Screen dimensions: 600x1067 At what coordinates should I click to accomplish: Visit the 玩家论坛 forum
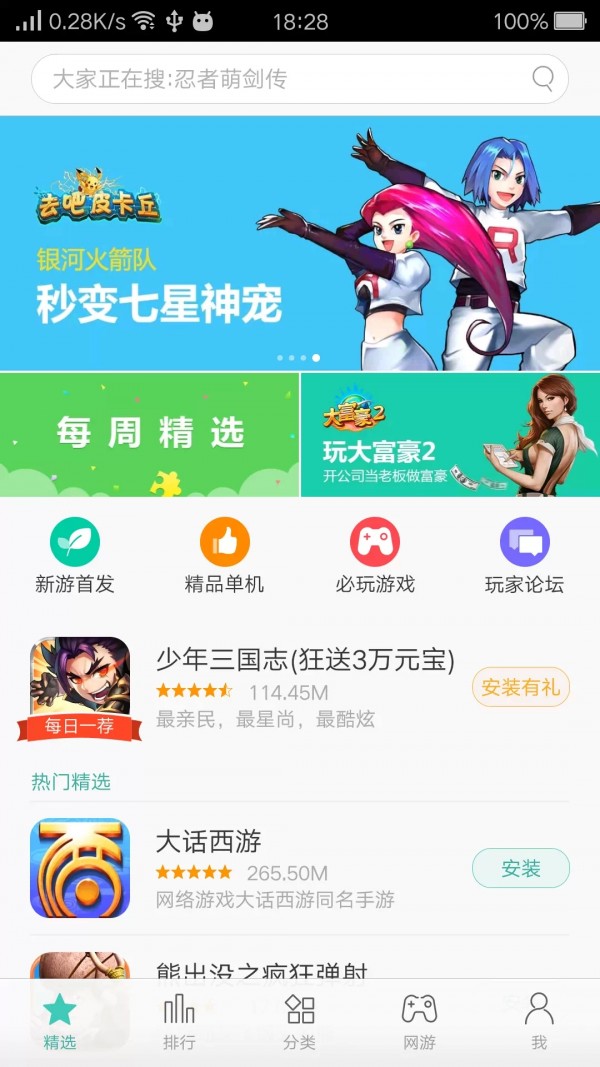(x=525, y=556)
